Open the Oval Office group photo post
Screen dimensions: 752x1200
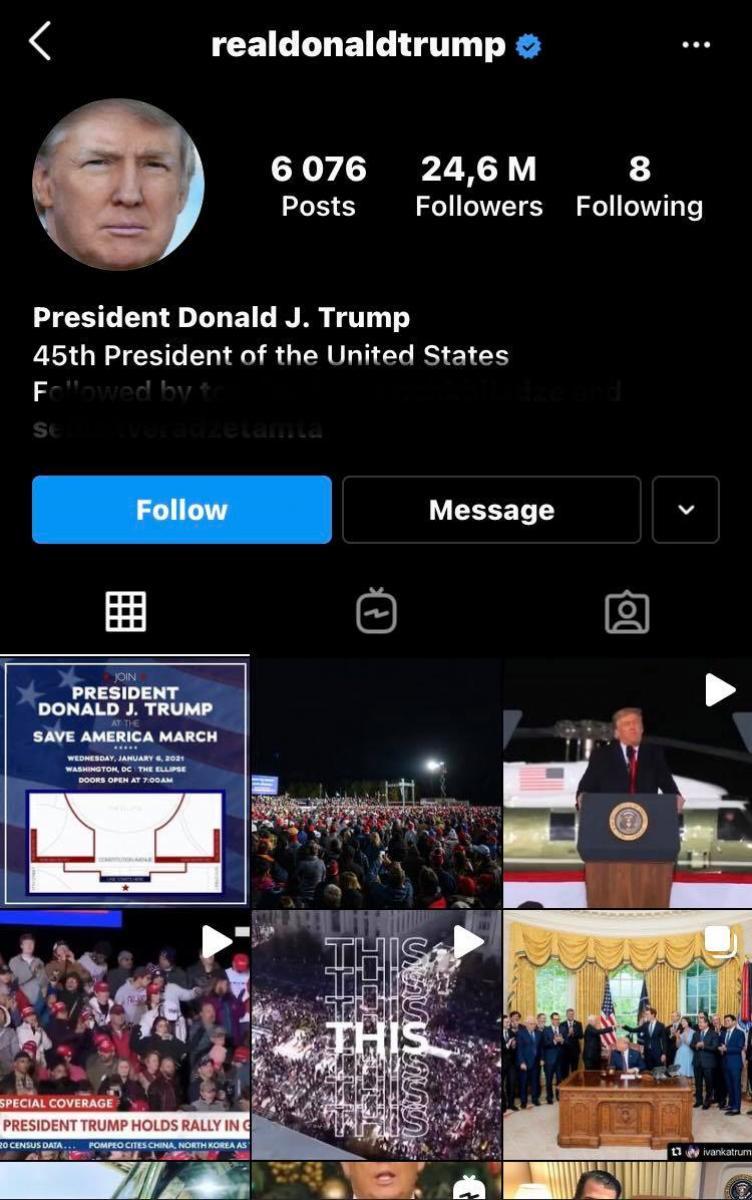click(627, 1034)
